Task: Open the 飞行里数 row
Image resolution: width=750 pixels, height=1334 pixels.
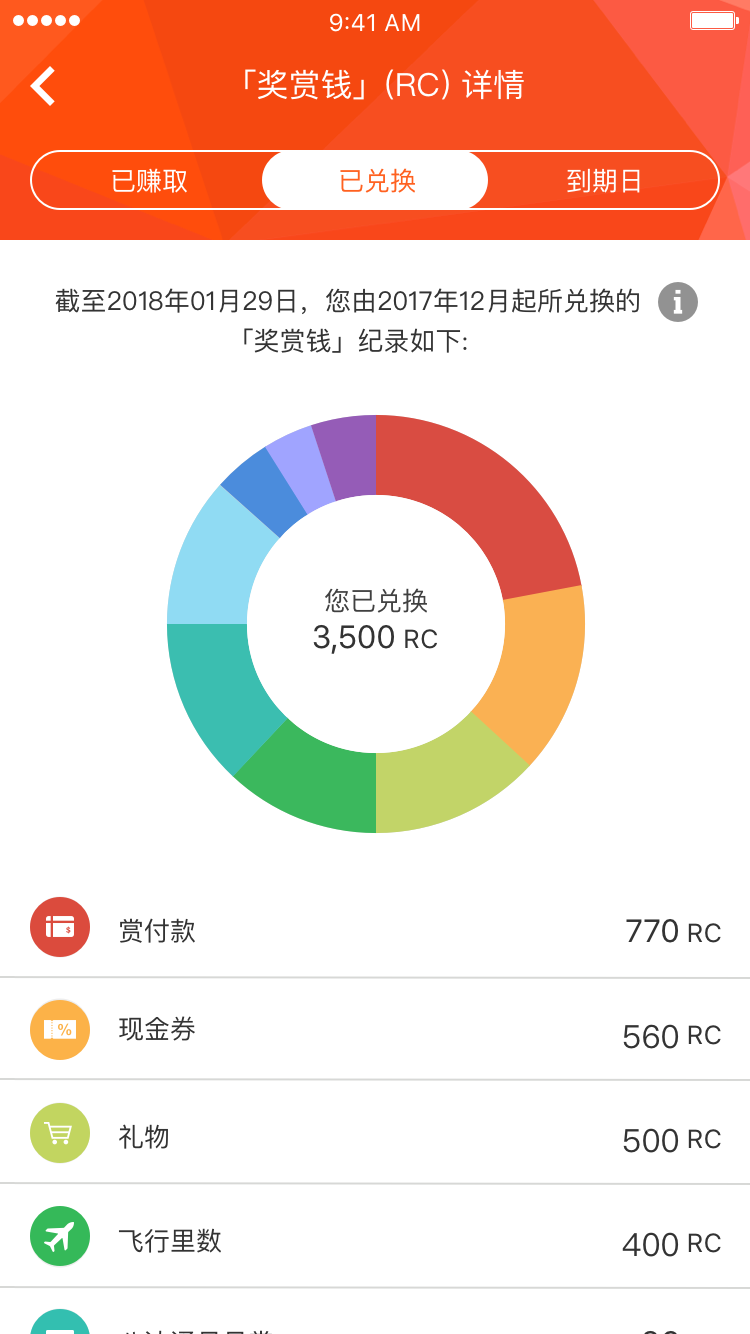Action: pos(375,1237)
